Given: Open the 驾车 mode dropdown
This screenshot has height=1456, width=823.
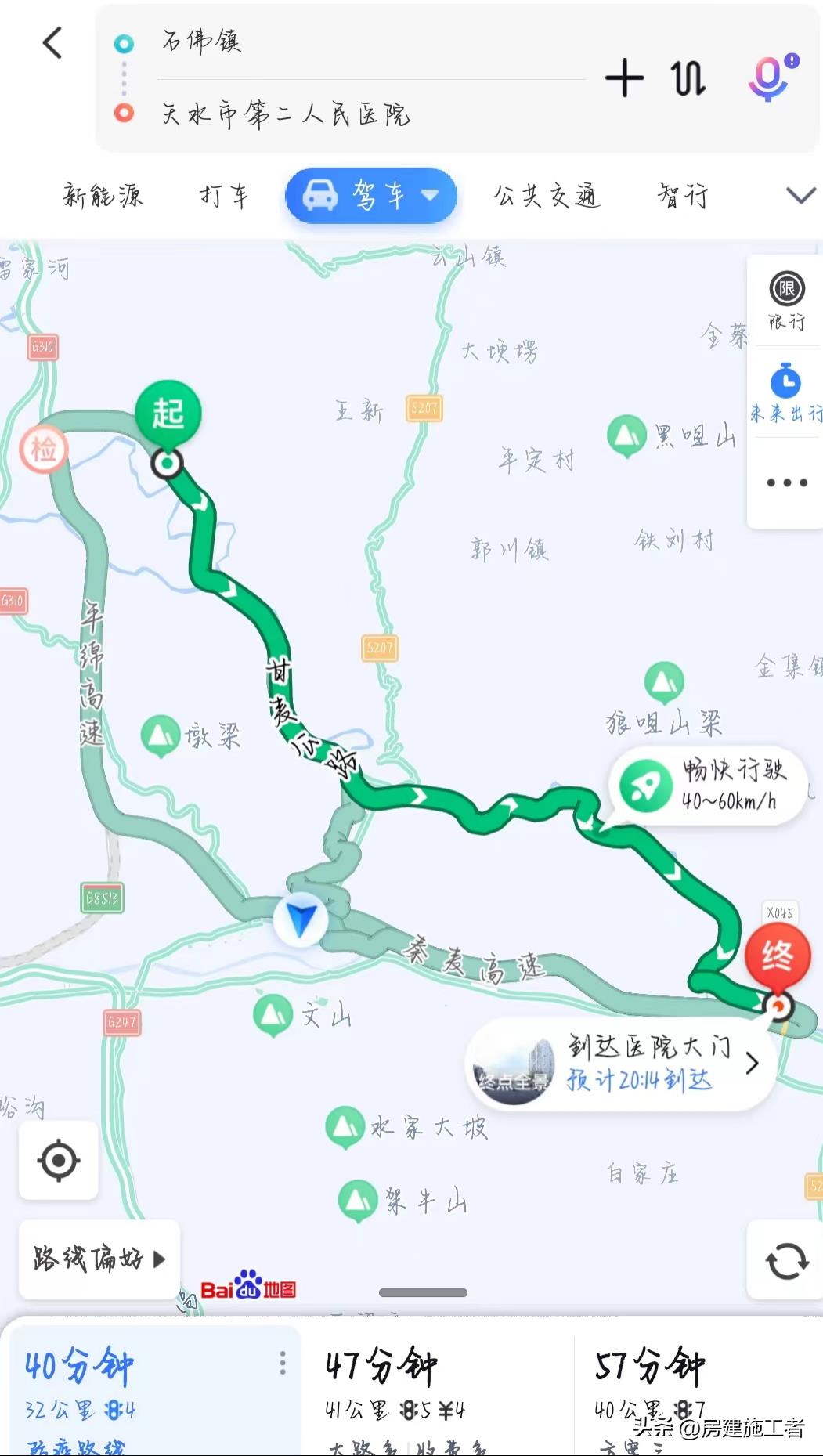Looking at the screenshot, I should (431, 195).
